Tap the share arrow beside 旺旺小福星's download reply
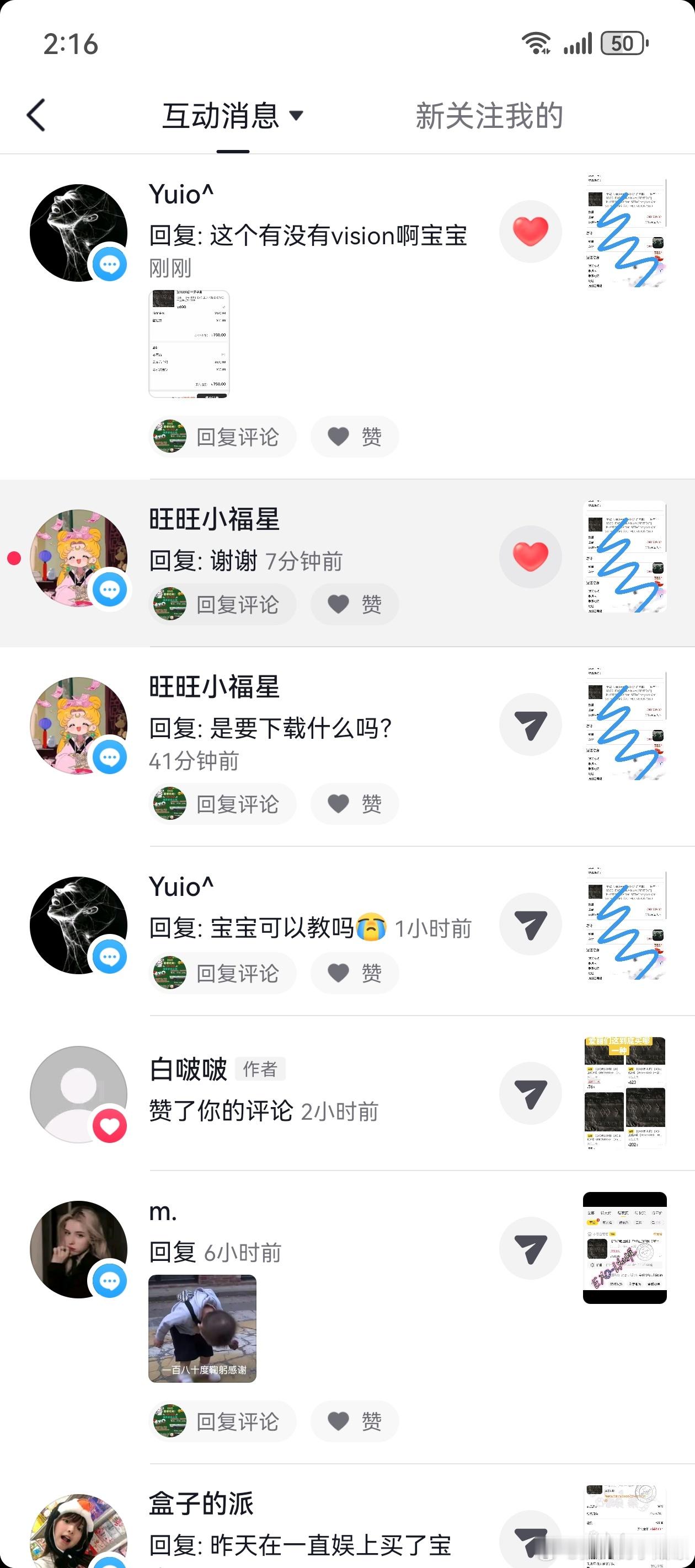The image size is (695, 1568). click(x=530, y=724)
